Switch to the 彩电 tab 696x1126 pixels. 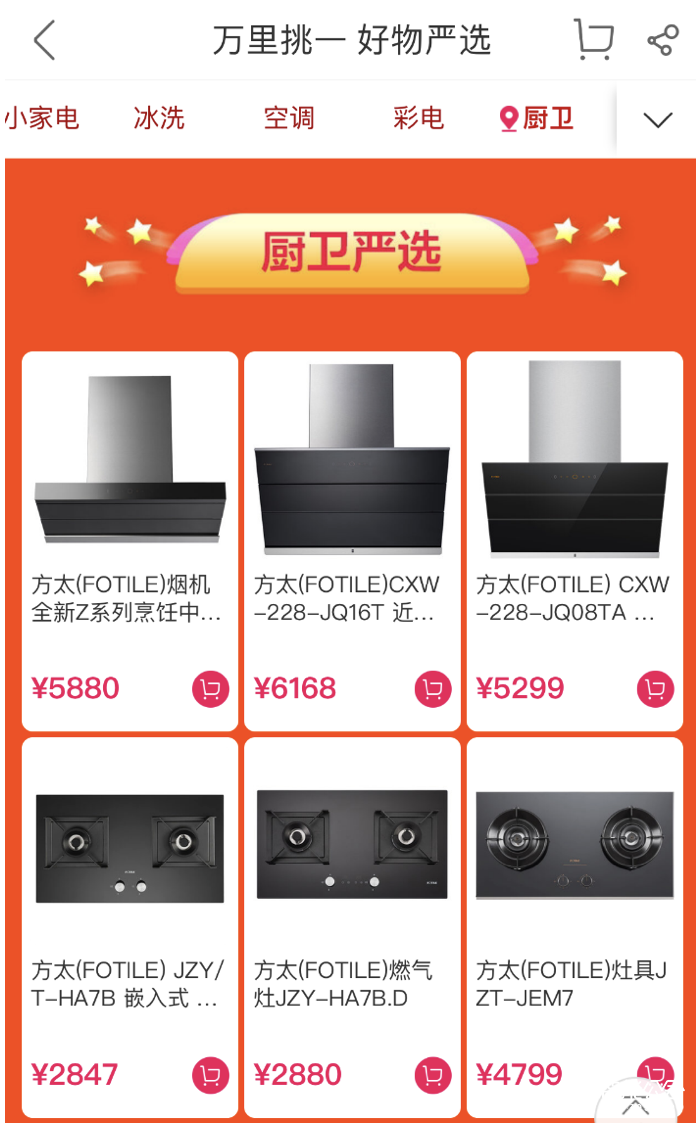coord(418,119)
